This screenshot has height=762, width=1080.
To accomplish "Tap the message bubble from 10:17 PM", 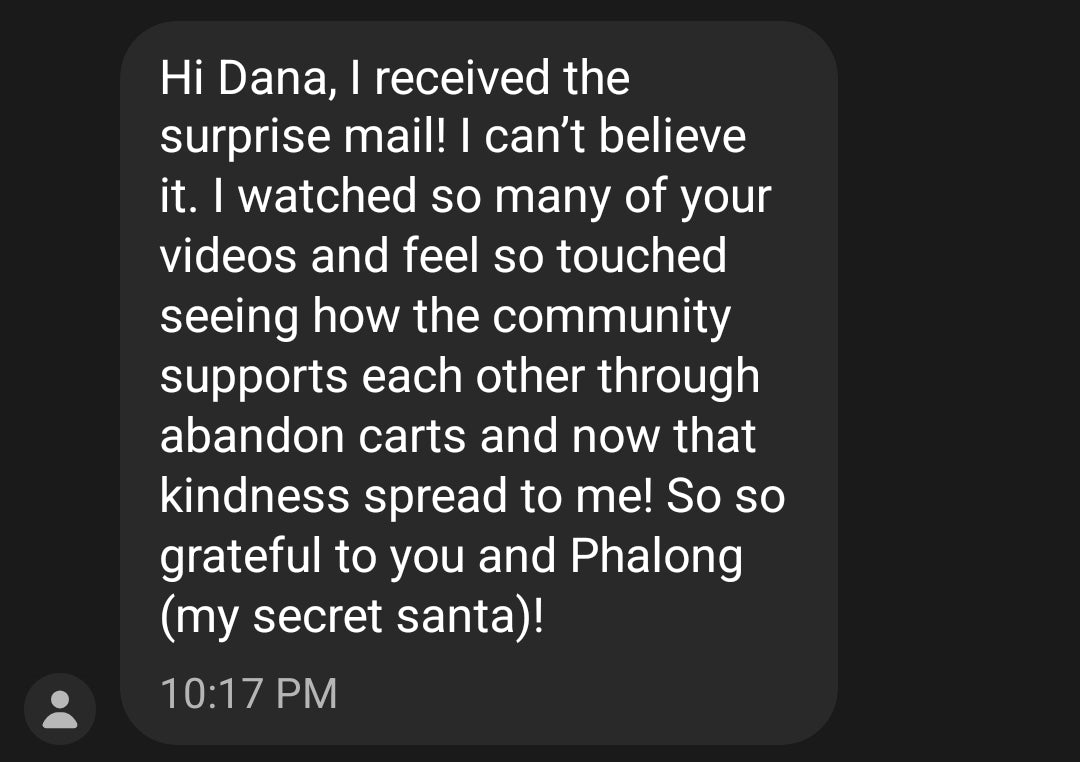I will [478, 380].
